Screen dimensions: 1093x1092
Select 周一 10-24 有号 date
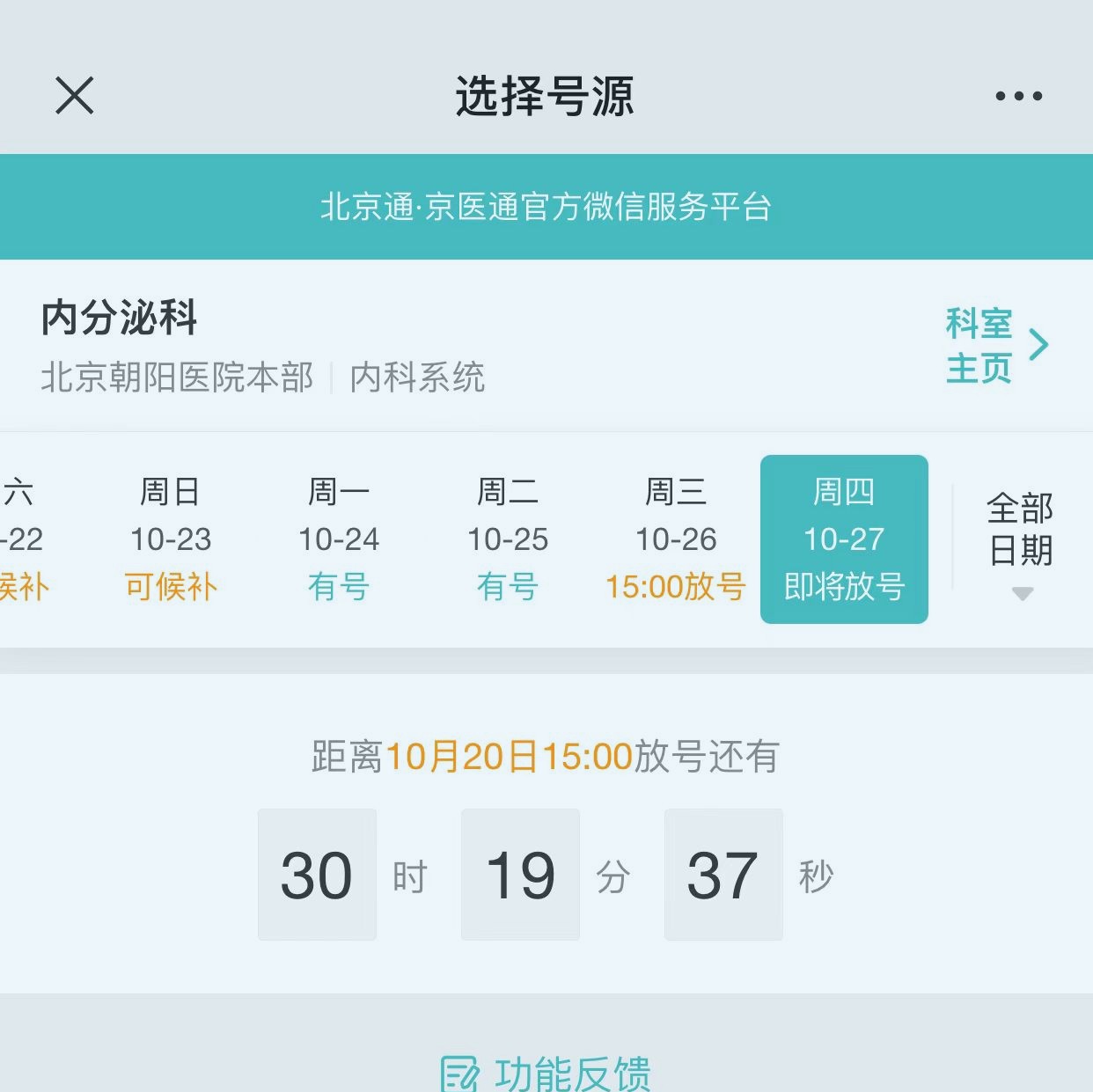coord(339,539)
